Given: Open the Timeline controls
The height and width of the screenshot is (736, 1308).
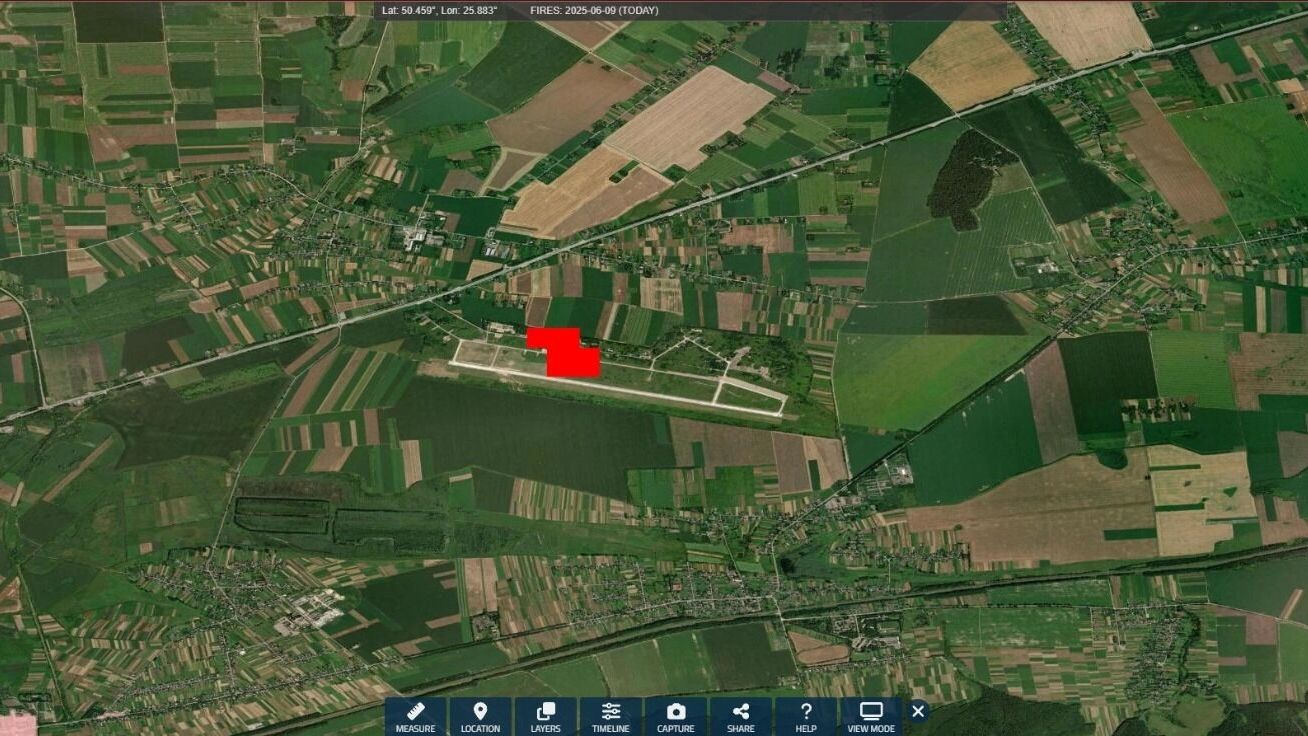Looking at the screenshot, I should pyautogui.click(x=610, y=716).
